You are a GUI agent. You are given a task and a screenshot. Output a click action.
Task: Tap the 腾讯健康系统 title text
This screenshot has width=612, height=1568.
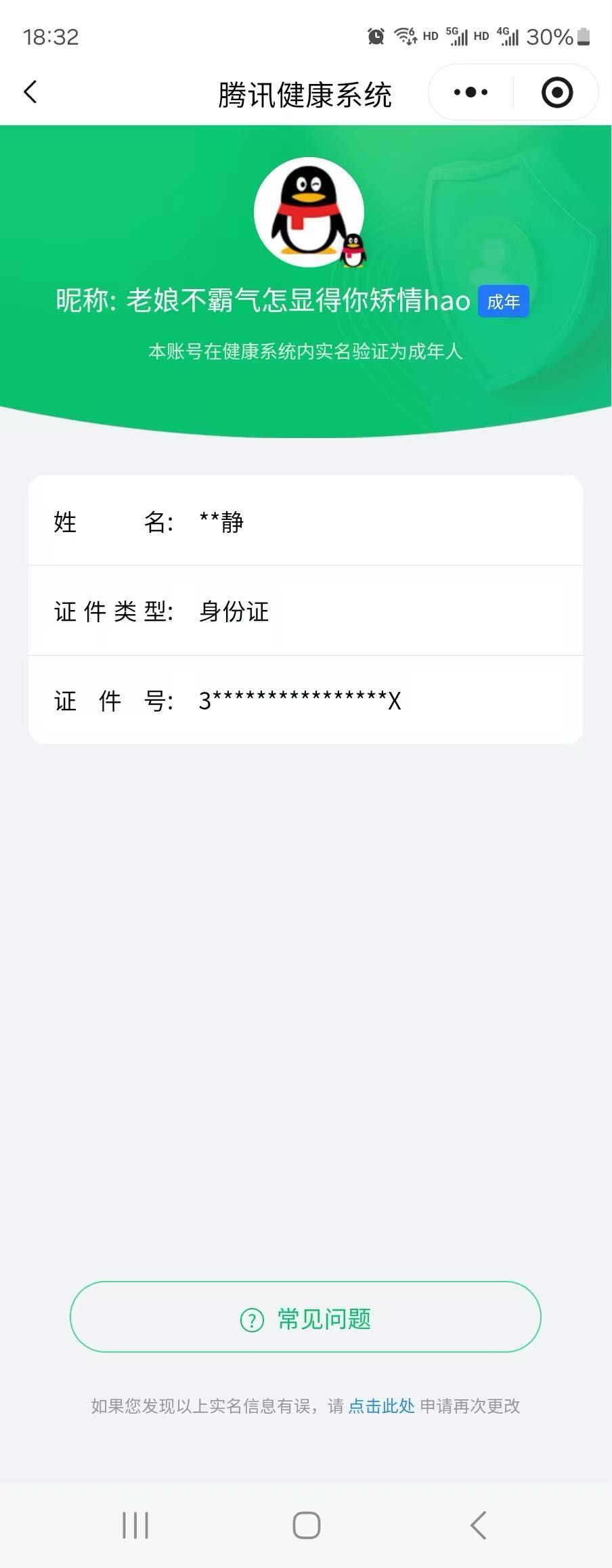pyautogui.click(x=306, y=93)
